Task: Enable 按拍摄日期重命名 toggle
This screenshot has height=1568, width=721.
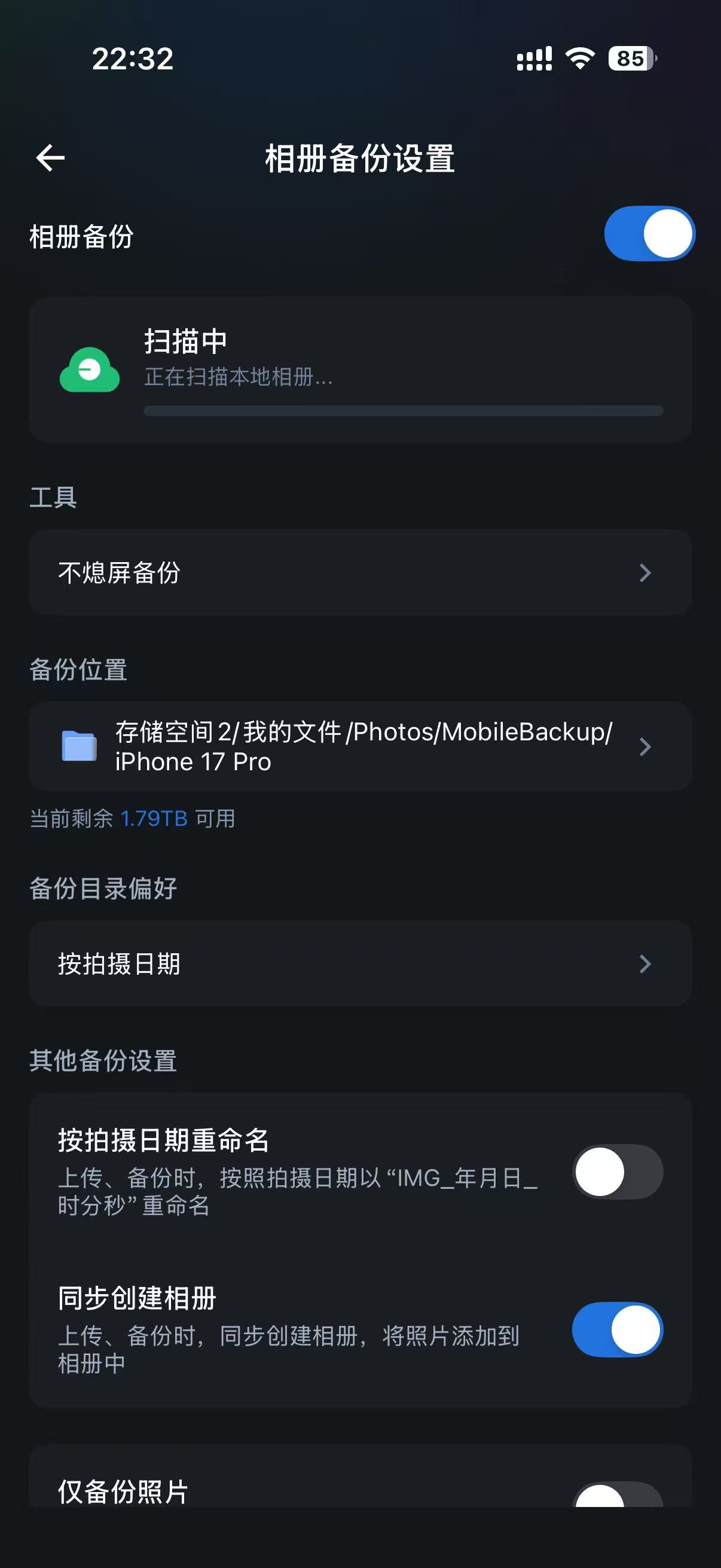Action: coord(617,1172)
